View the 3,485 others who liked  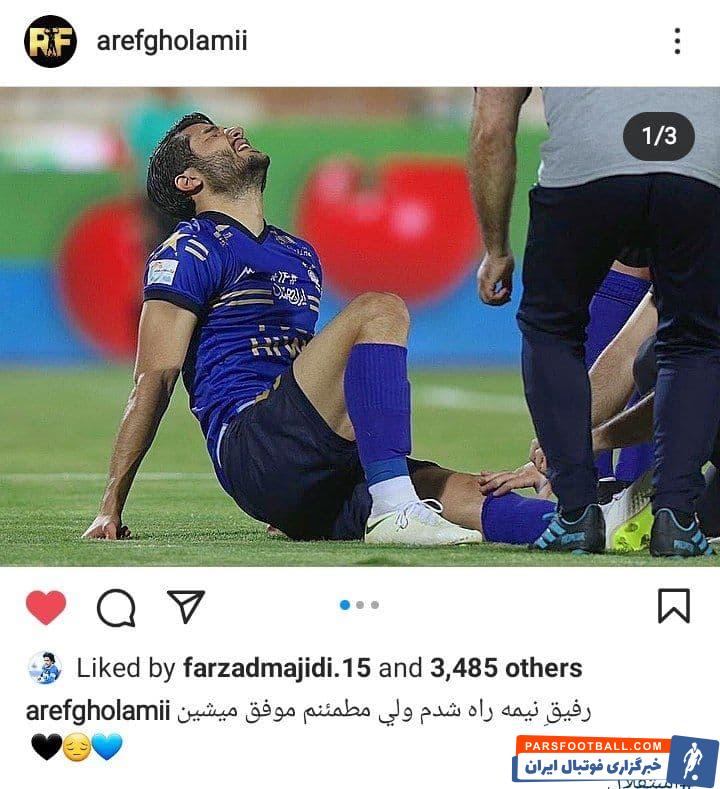506,668
